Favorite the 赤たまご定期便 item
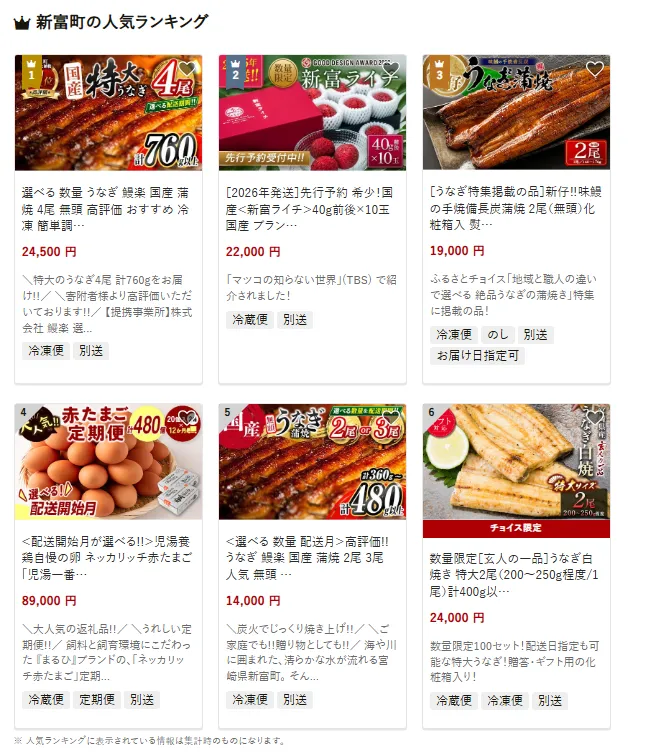This screenshot has width=649, height=754. (x=186, y=419)
